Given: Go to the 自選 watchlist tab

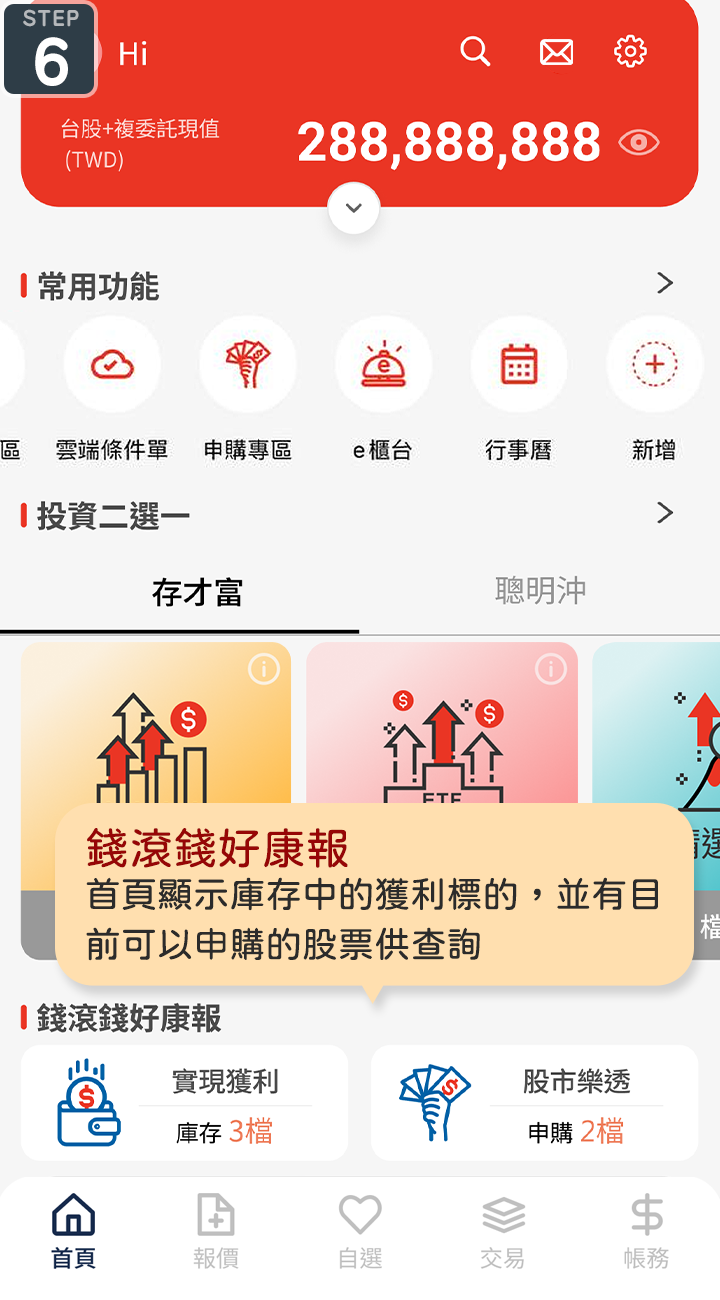Looking at the screenshot, I should tap(360, 1231).
